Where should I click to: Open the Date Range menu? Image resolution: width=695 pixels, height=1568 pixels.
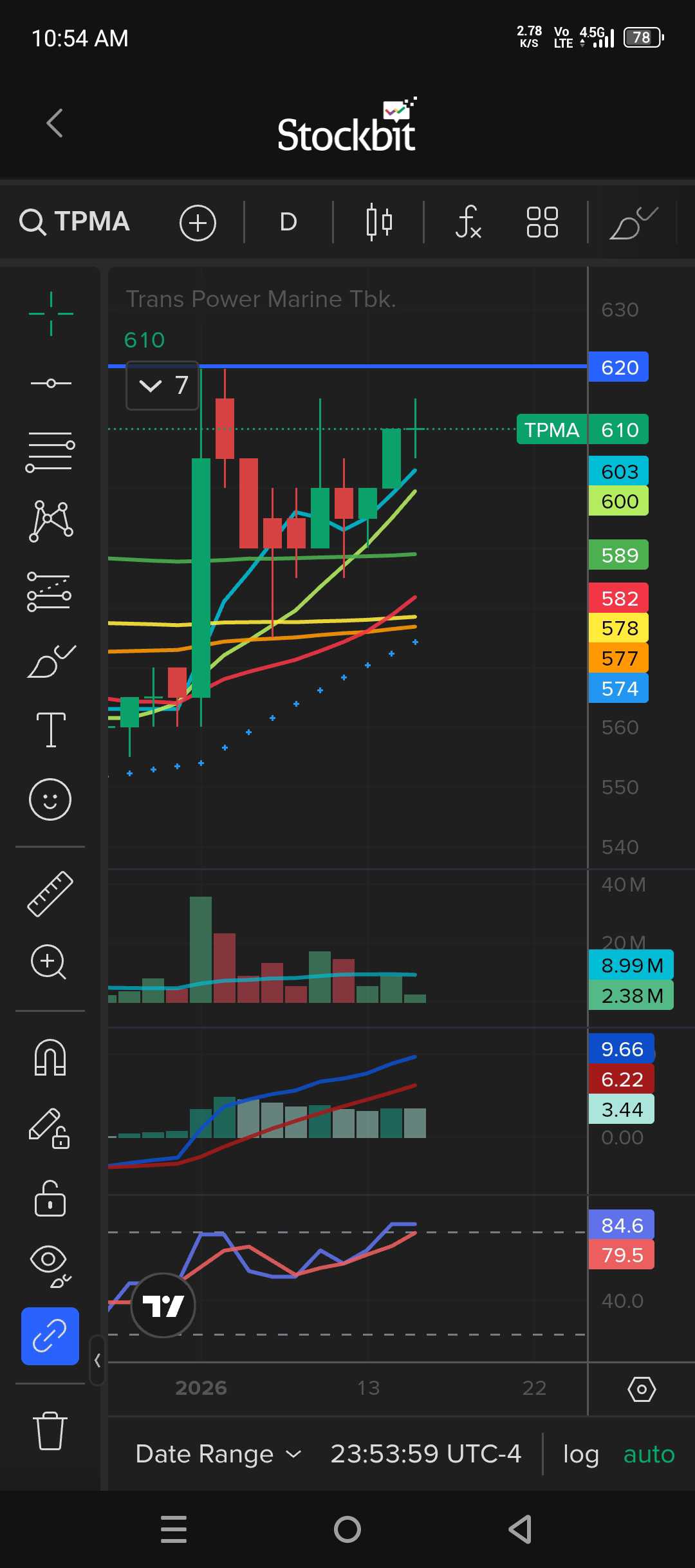(218, 1454)
